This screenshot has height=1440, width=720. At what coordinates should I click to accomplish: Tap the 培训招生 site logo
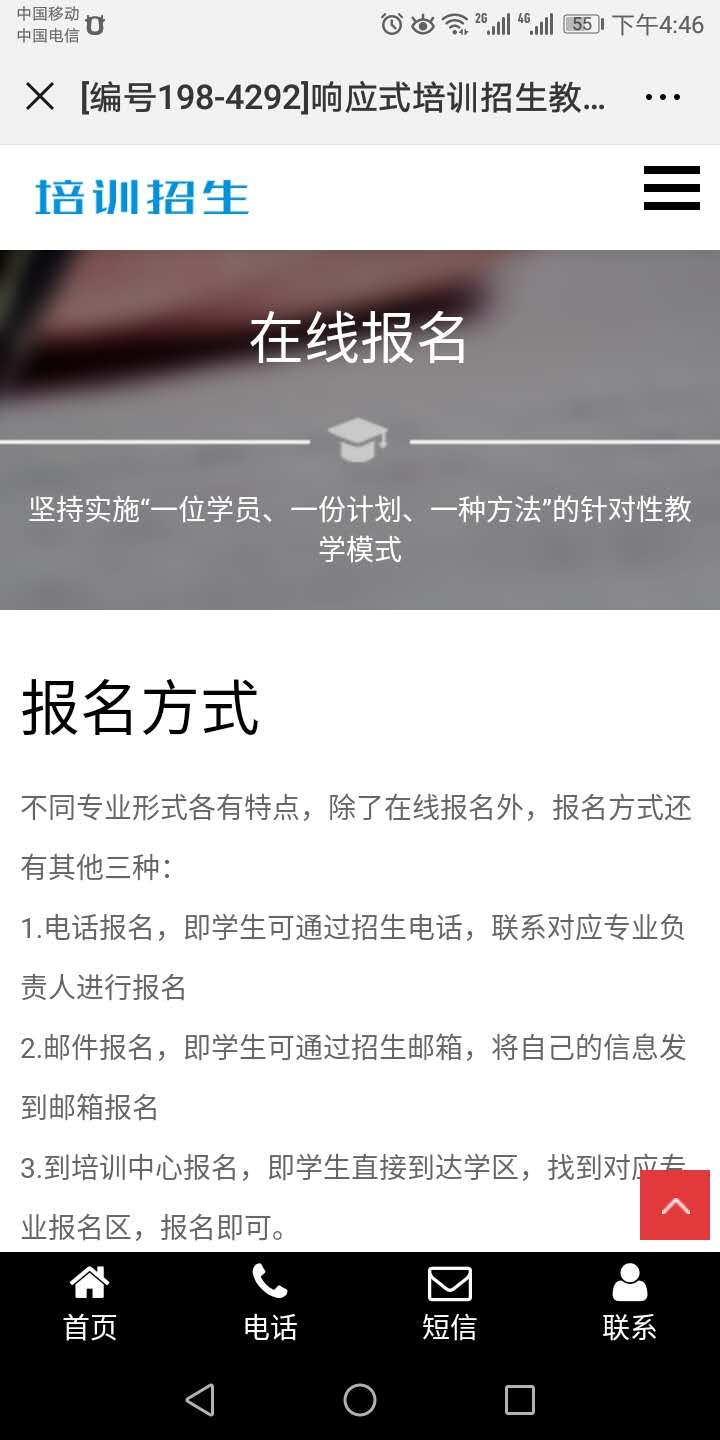[141, 197]
